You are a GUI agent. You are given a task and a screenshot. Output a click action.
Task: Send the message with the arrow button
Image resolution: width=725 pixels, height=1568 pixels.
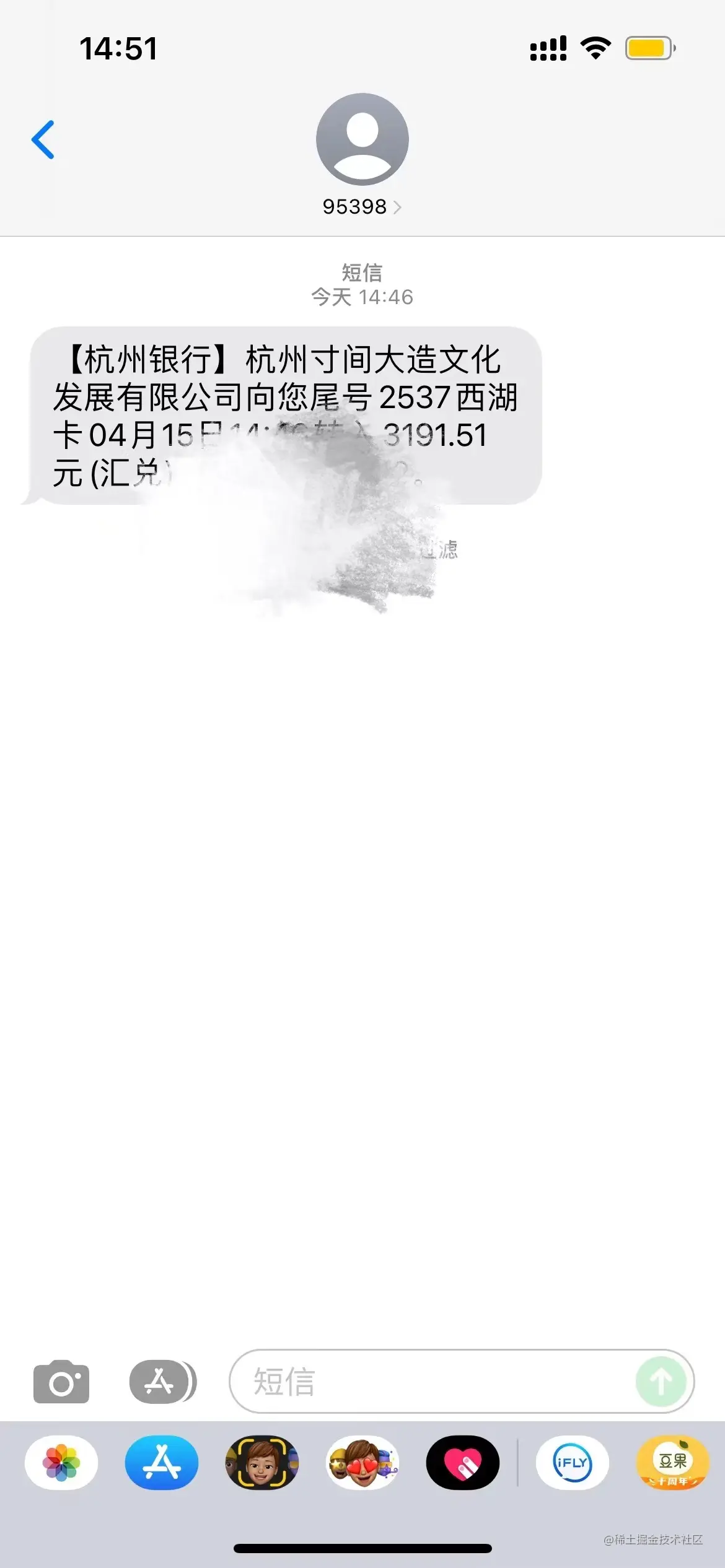661,1382
